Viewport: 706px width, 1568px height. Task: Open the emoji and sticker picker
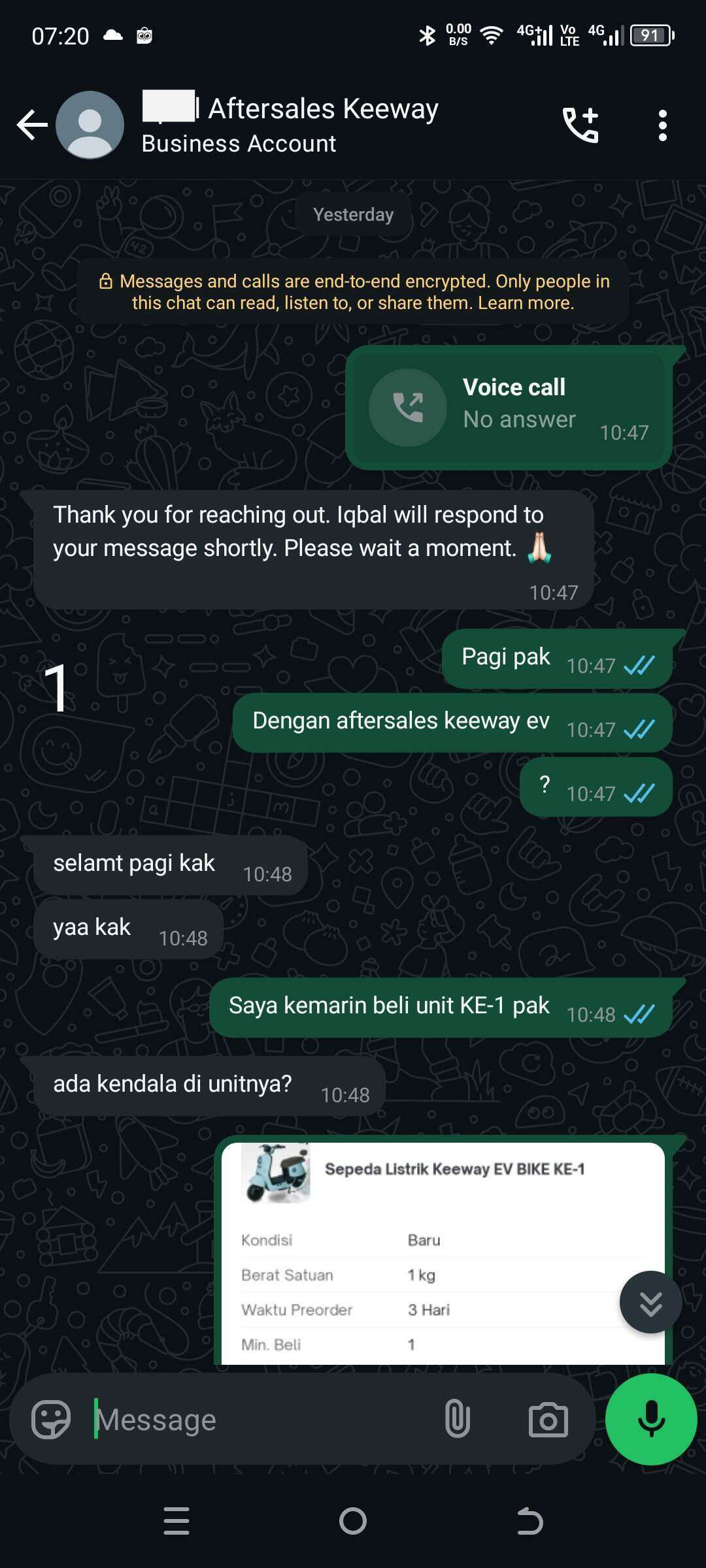(x=51, y=1419)
